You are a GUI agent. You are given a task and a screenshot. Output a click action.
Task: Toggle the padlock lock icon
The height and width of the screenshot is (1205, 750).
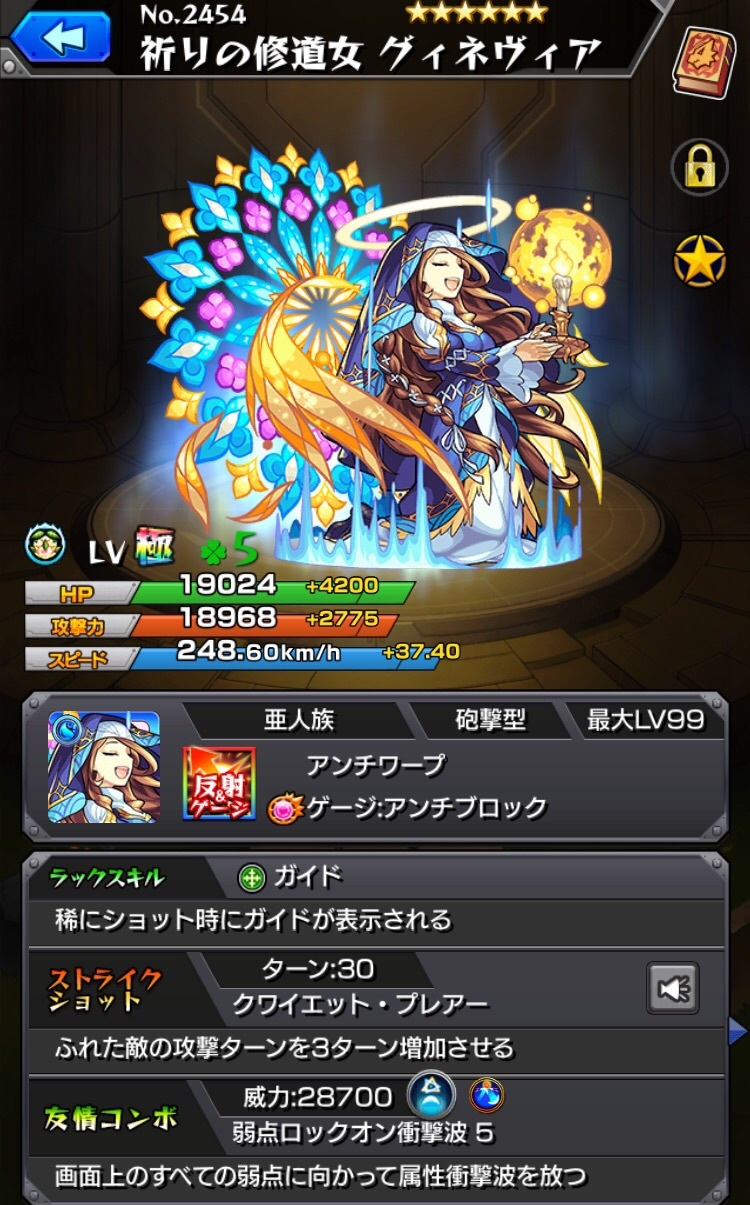(x=699, y=167)
